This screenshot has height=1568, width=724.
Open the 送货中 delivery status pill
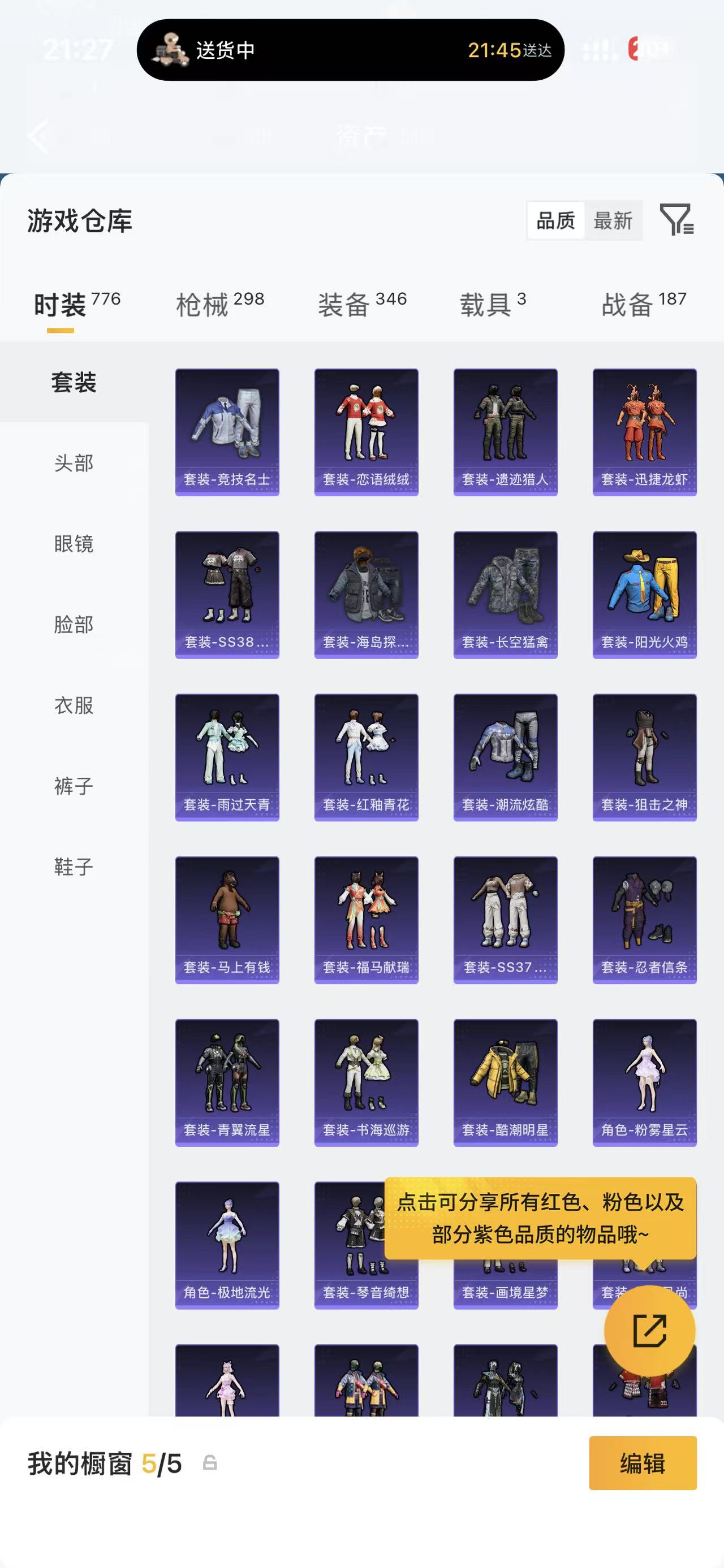(x=350, y=50)
